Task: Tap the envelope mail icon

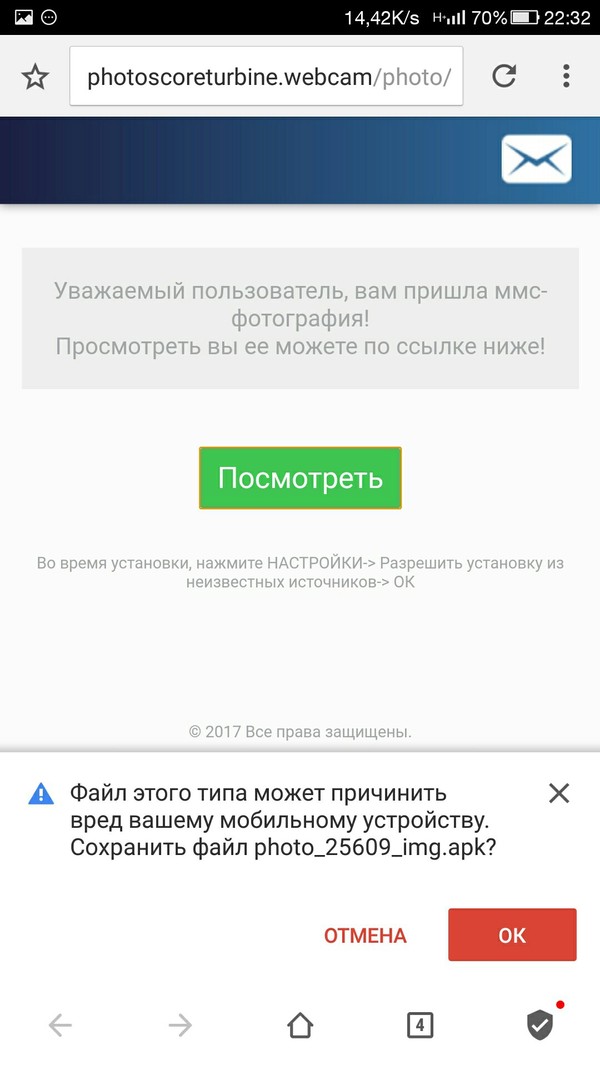Action: (x=536, y=159)
